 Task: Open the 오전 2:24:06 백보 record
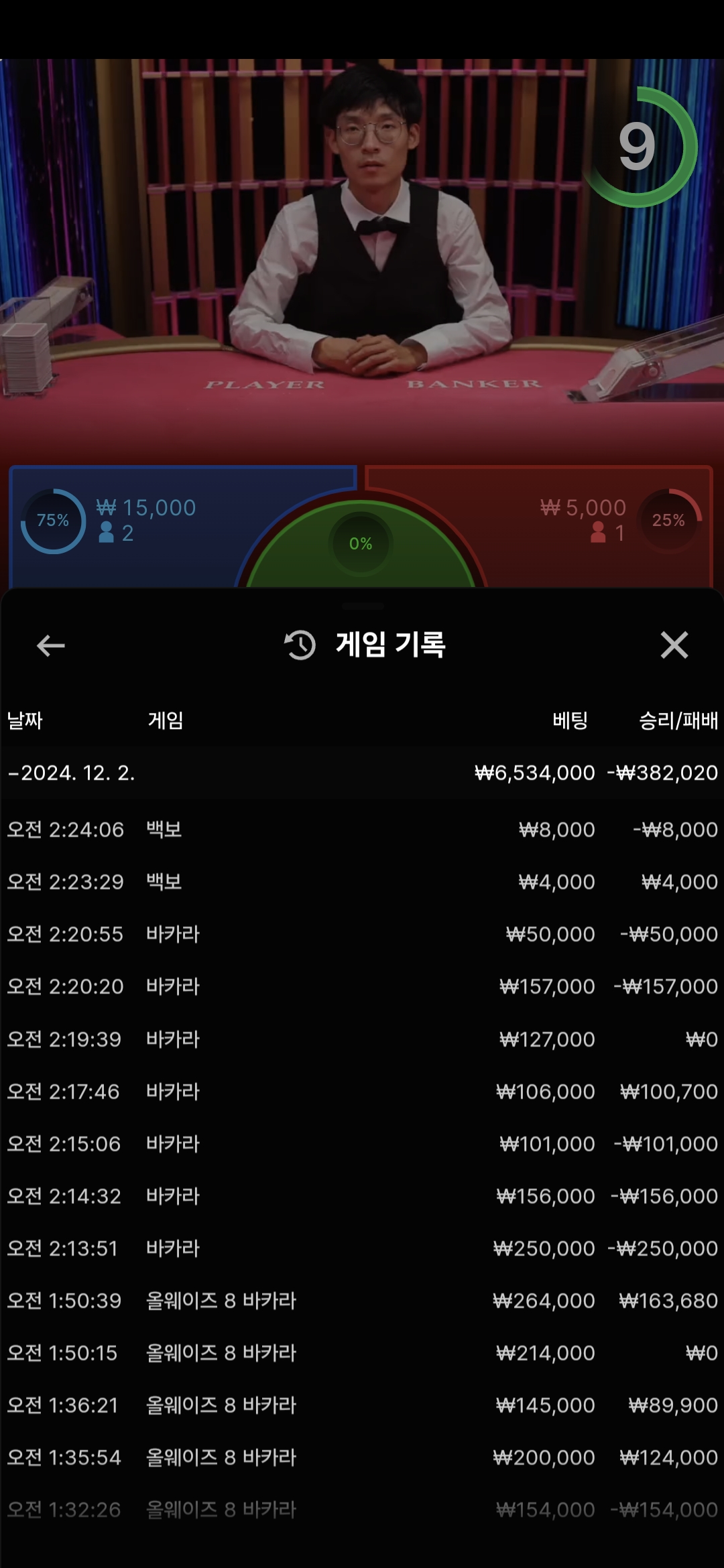pos(362,830)
